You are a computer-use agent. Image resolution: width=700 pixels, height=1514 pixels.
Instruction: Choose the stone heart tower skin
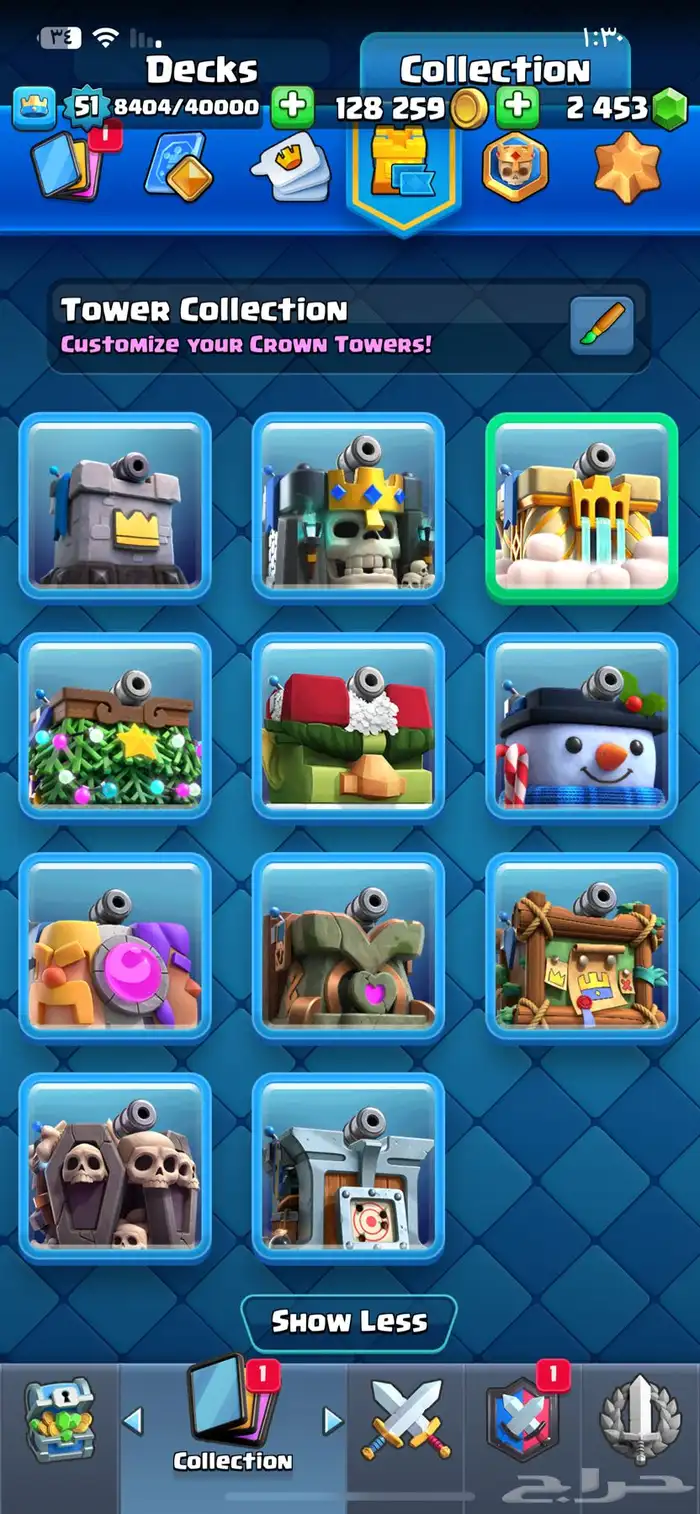[348, 946]
